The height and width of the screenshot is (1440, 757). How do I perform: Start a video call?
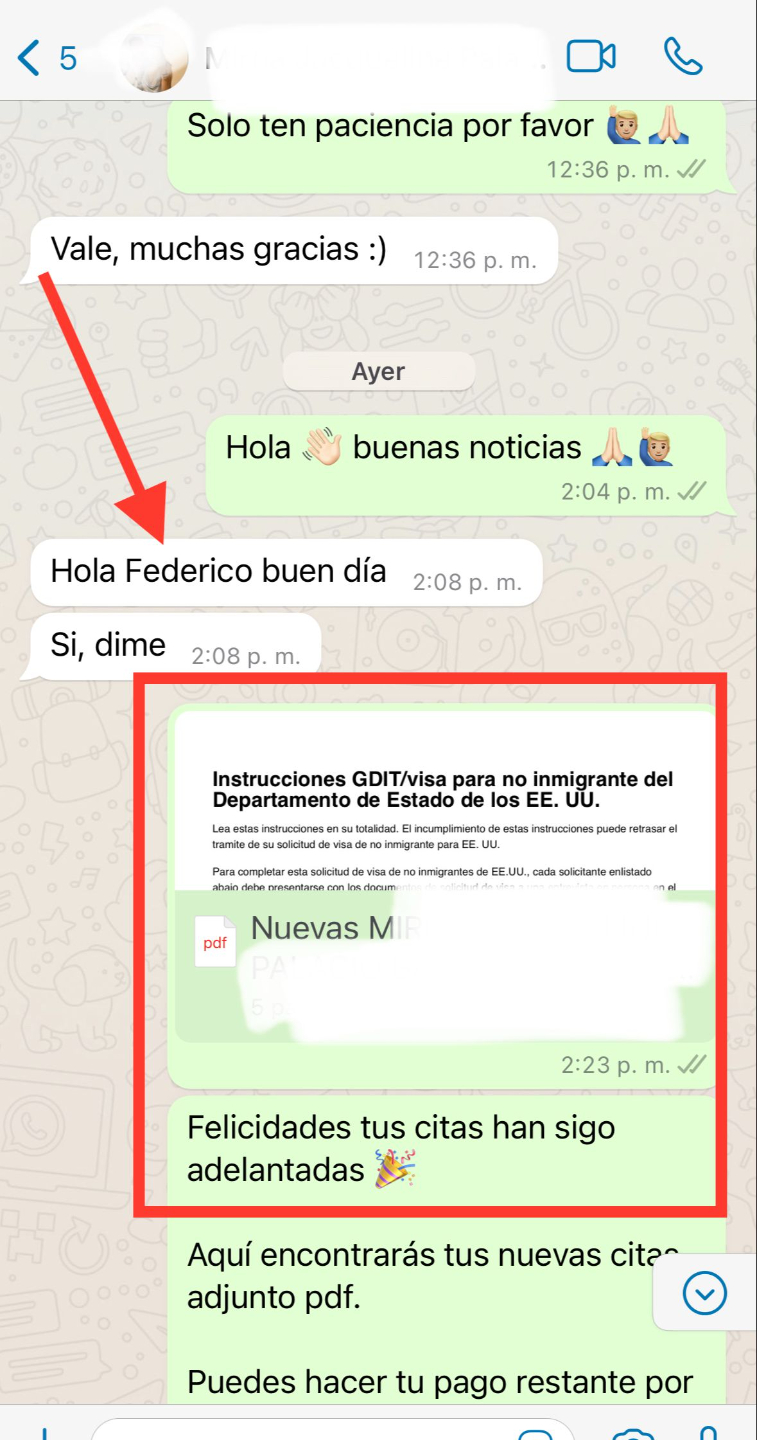[x=591, y=57]
